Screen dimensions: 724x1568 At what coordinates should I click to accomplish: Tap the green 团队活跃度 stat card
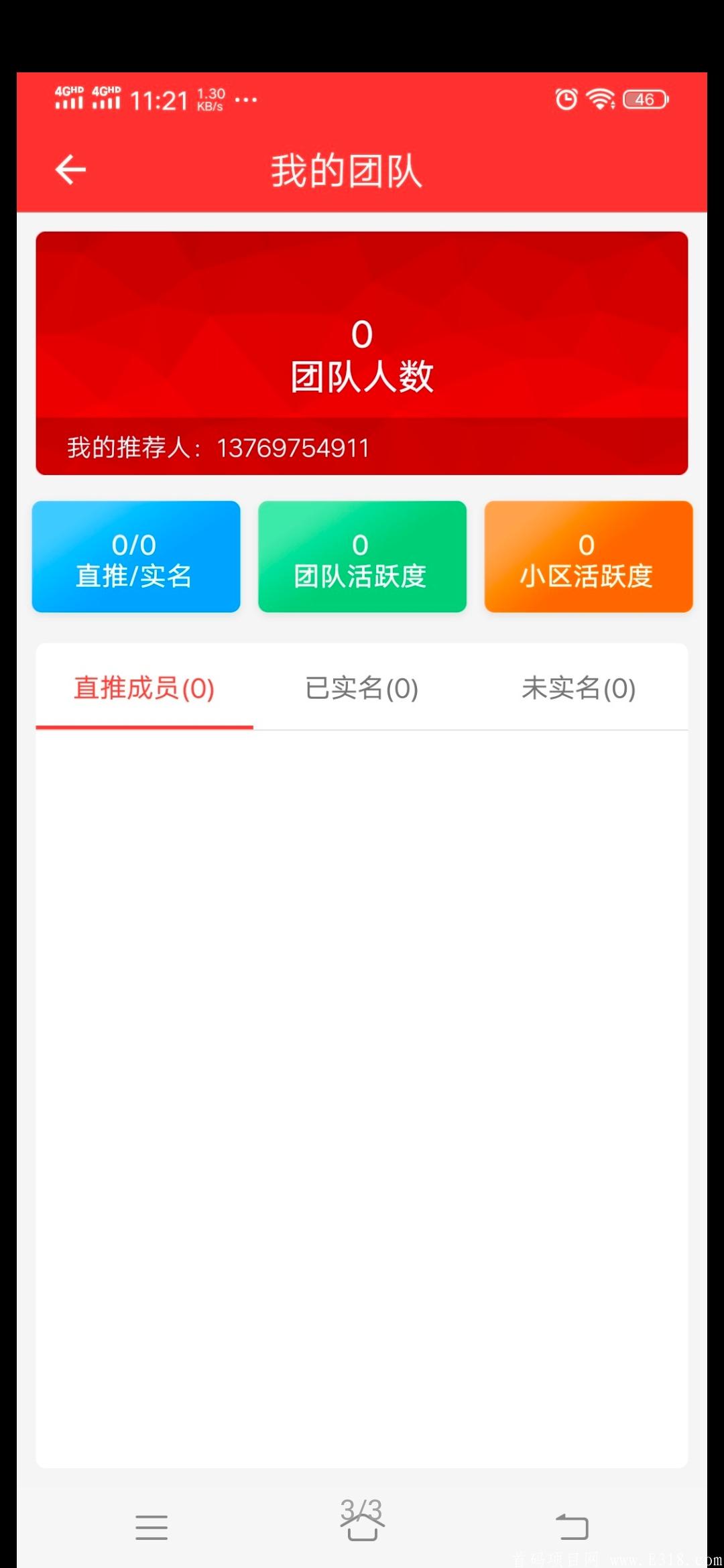[x=362, y=557]
